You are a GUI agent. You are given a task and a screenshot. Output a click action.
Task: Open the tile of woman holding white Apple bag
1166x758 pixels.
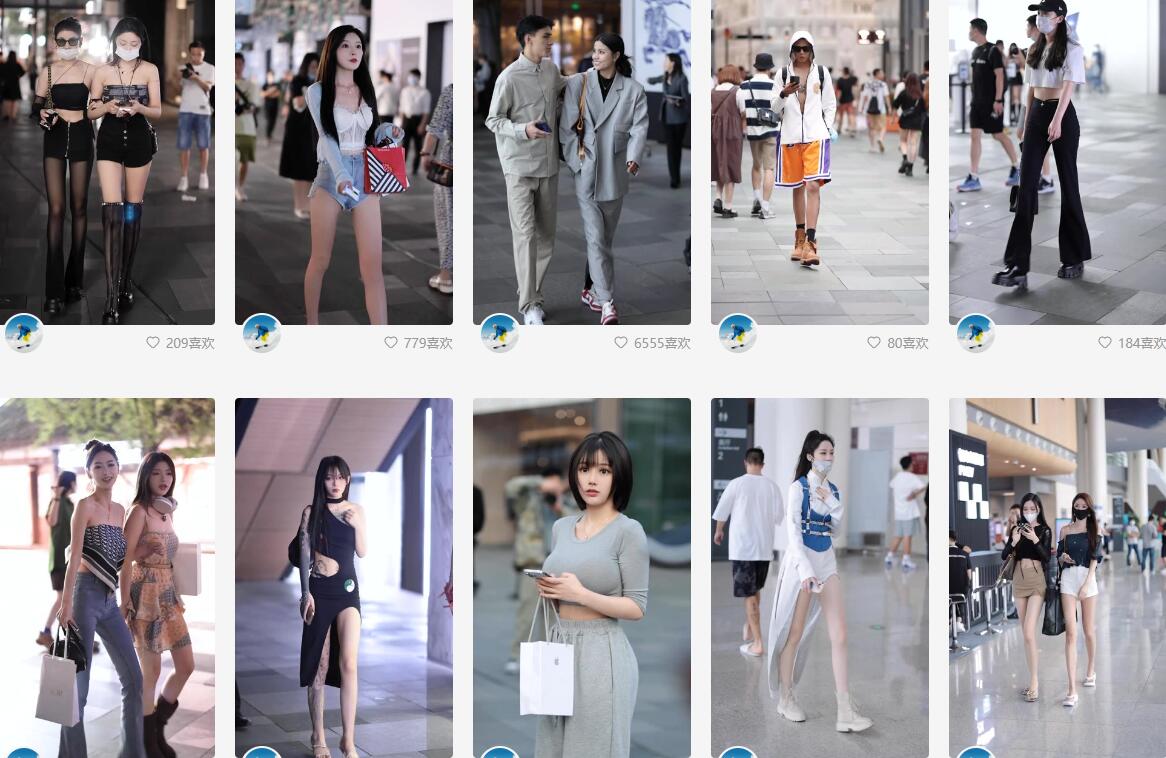581,577
